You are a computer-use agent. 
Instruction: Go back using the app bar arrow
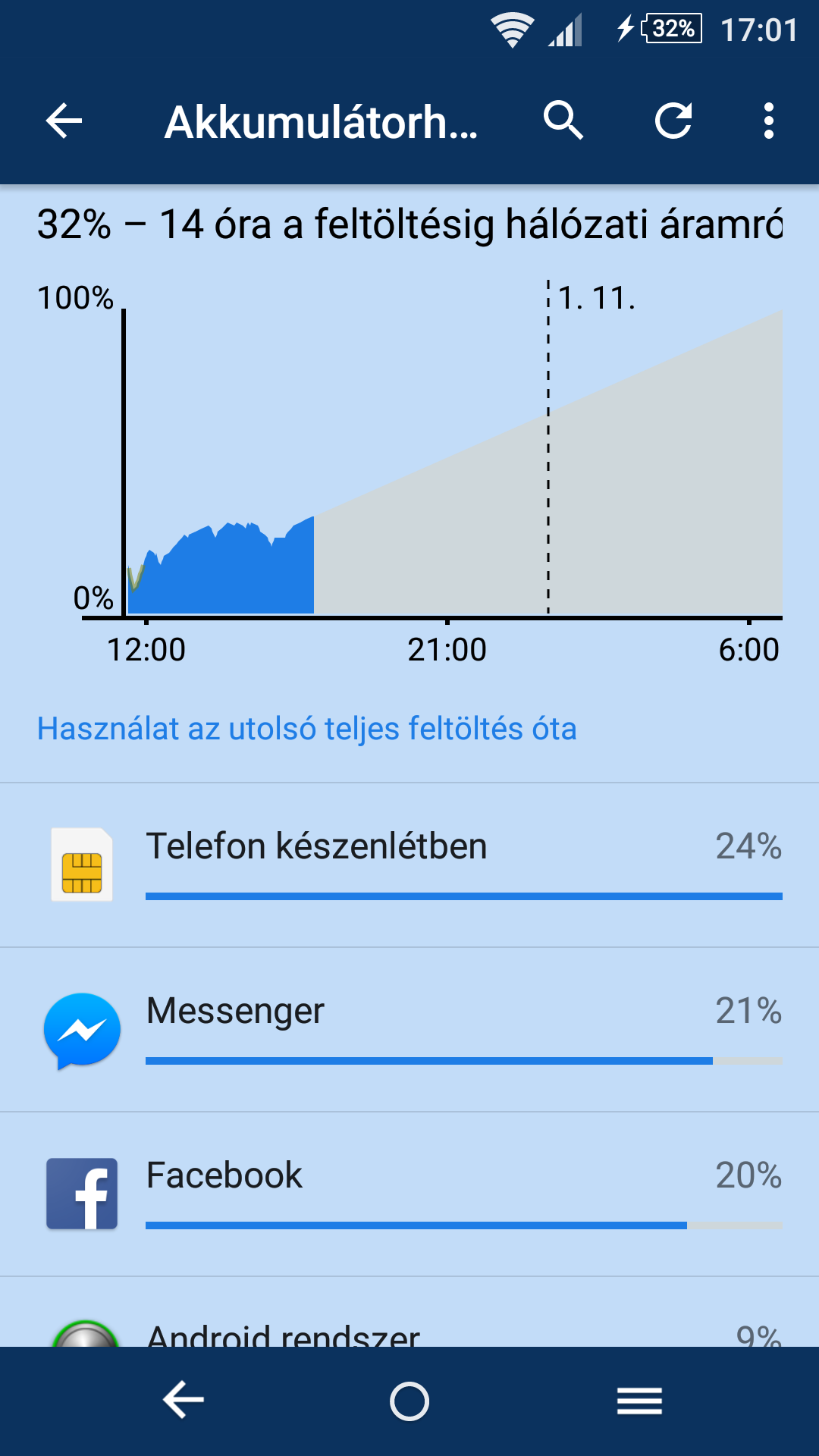tap(64, 121)
